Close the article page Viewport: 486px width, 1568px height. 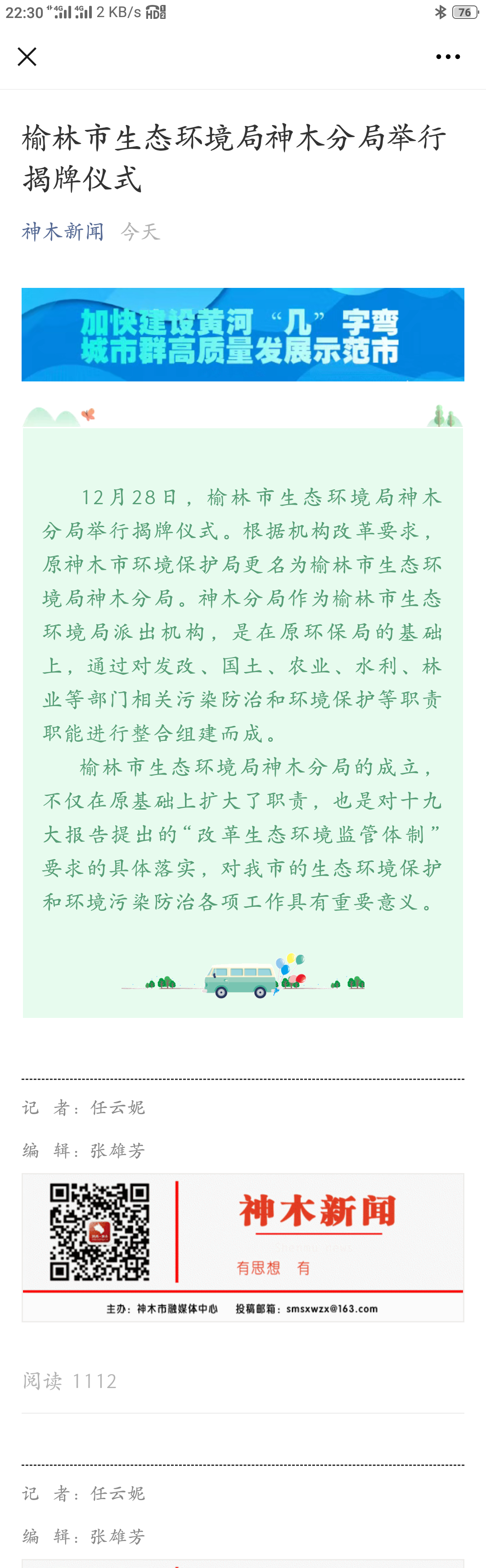pyautogui.click(x=27, y=57)
